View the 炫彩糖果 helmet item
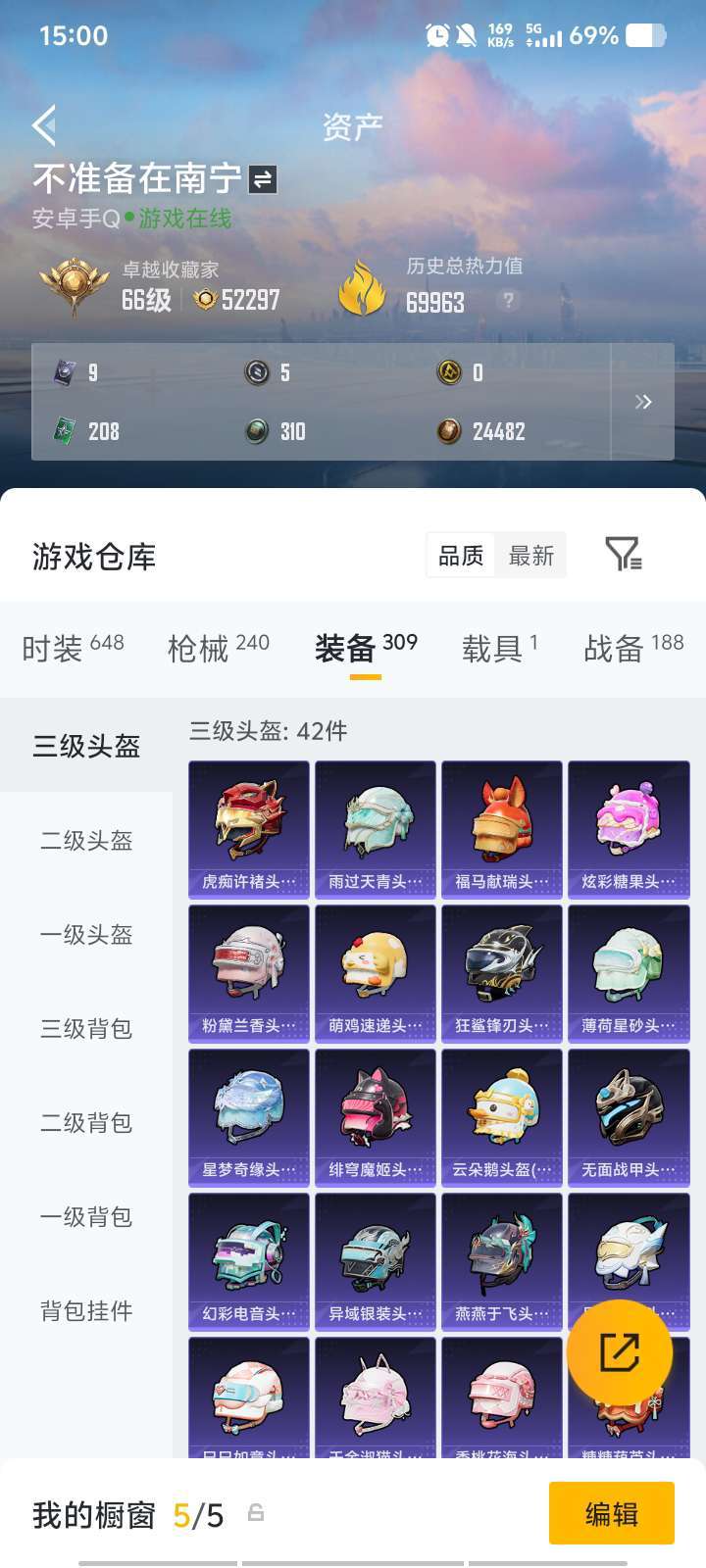 click(x=629, y=829)
